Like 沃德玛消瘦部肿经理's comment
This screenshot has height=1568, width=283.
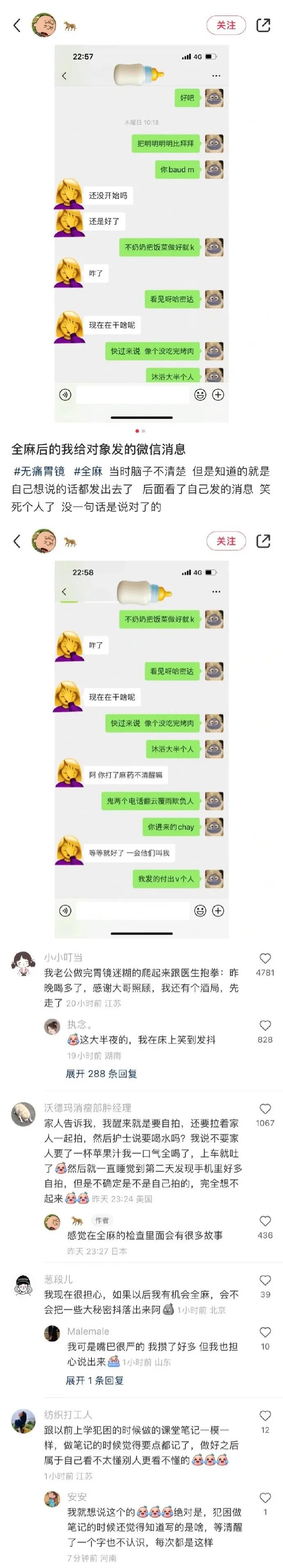[265, 1109]
